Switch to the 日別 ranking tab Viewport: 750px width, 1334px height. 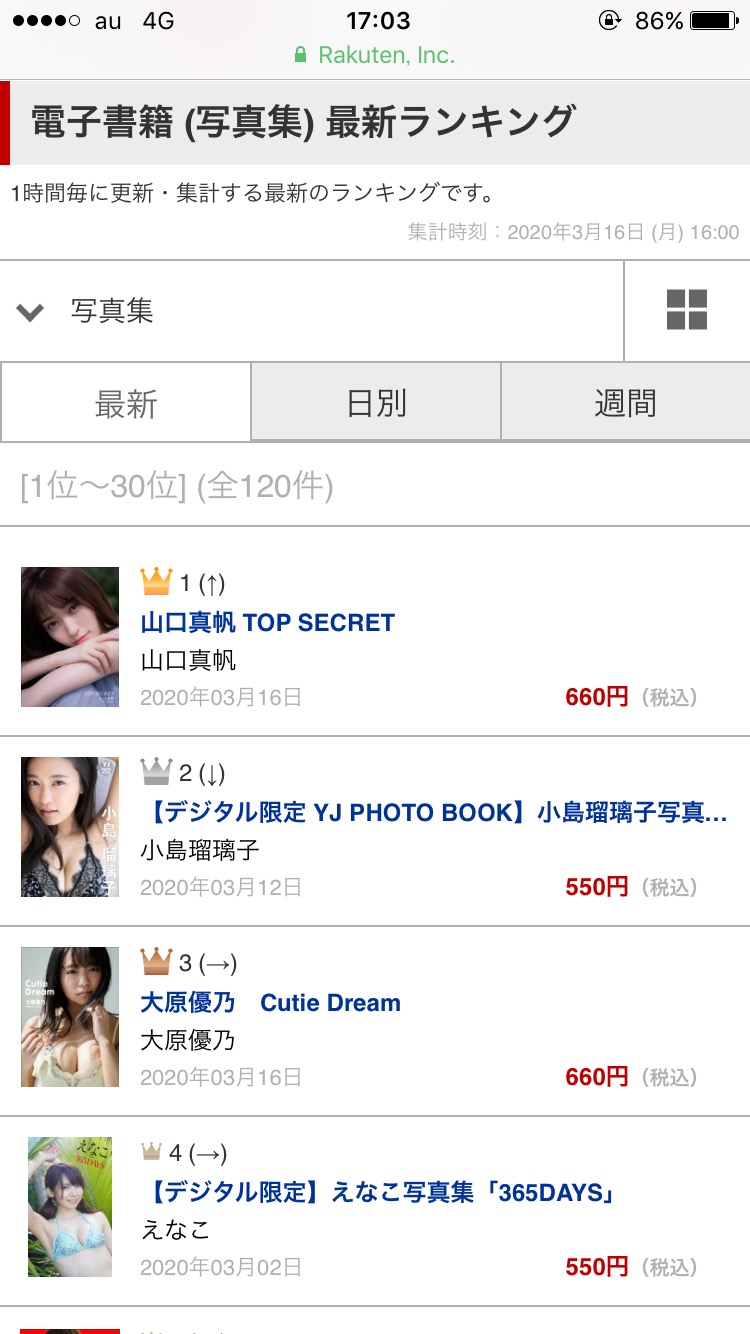coord(376,403)
